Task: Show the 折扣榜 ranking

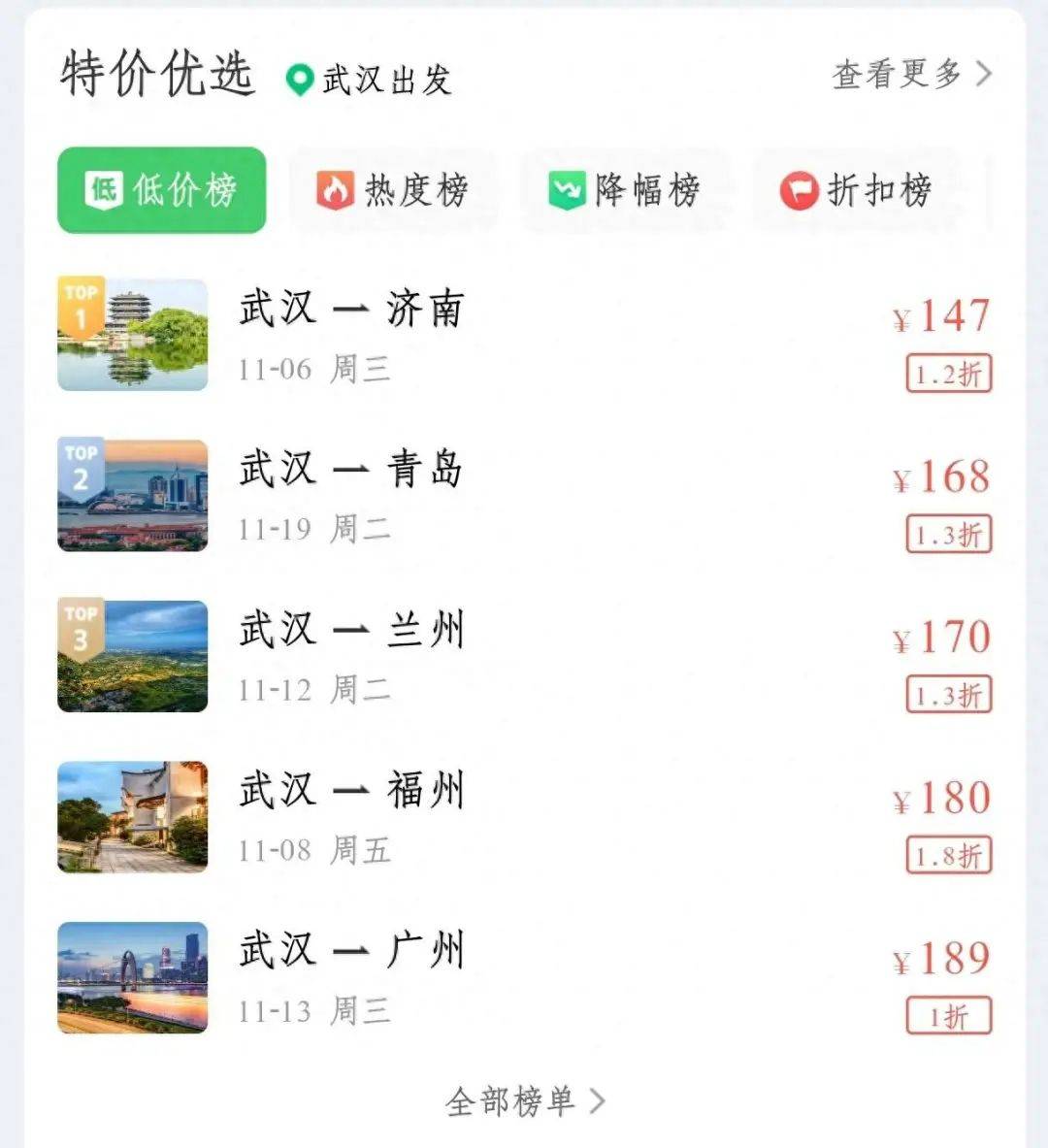Action: coord(857,190)
